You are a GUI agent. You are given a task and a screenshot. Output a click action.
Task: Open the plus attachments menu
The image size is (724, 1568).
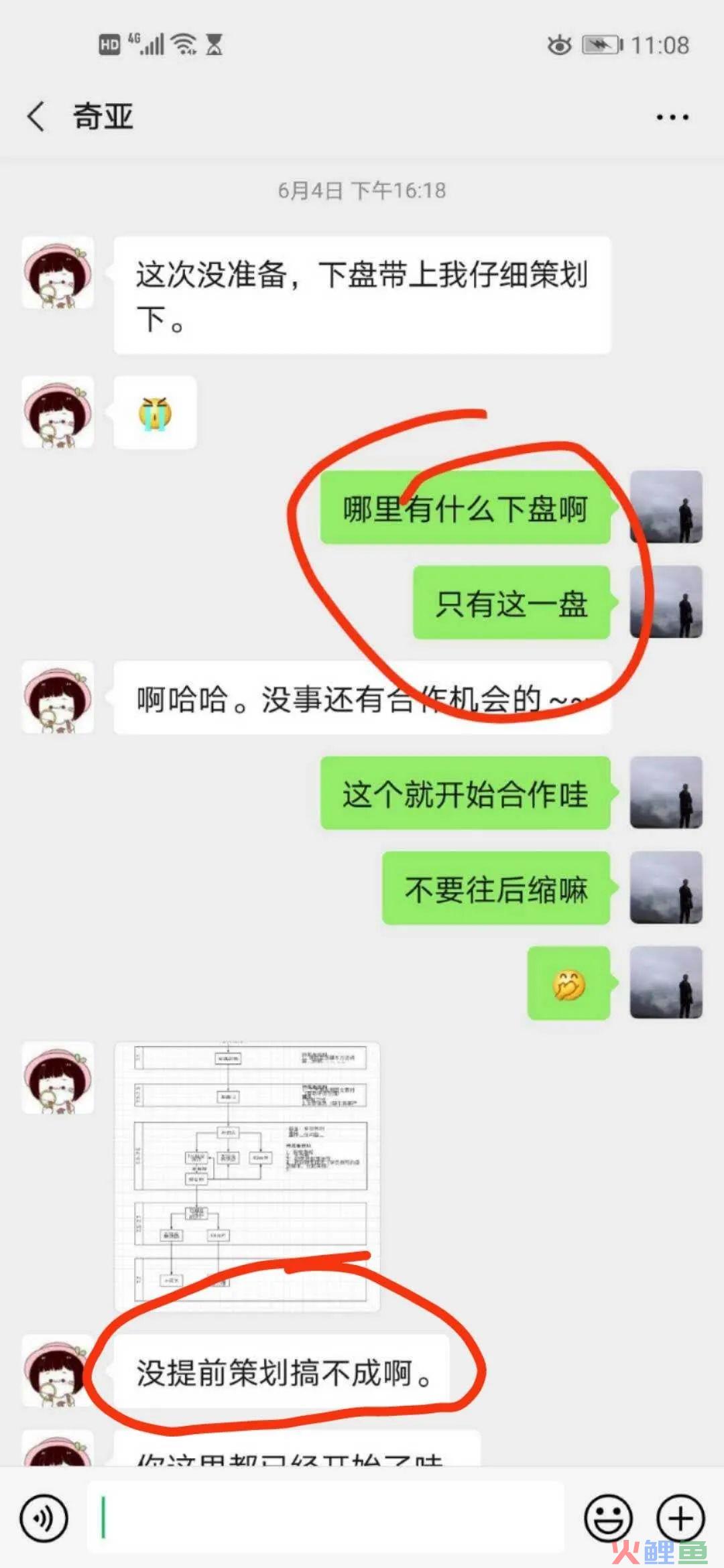680,1518
